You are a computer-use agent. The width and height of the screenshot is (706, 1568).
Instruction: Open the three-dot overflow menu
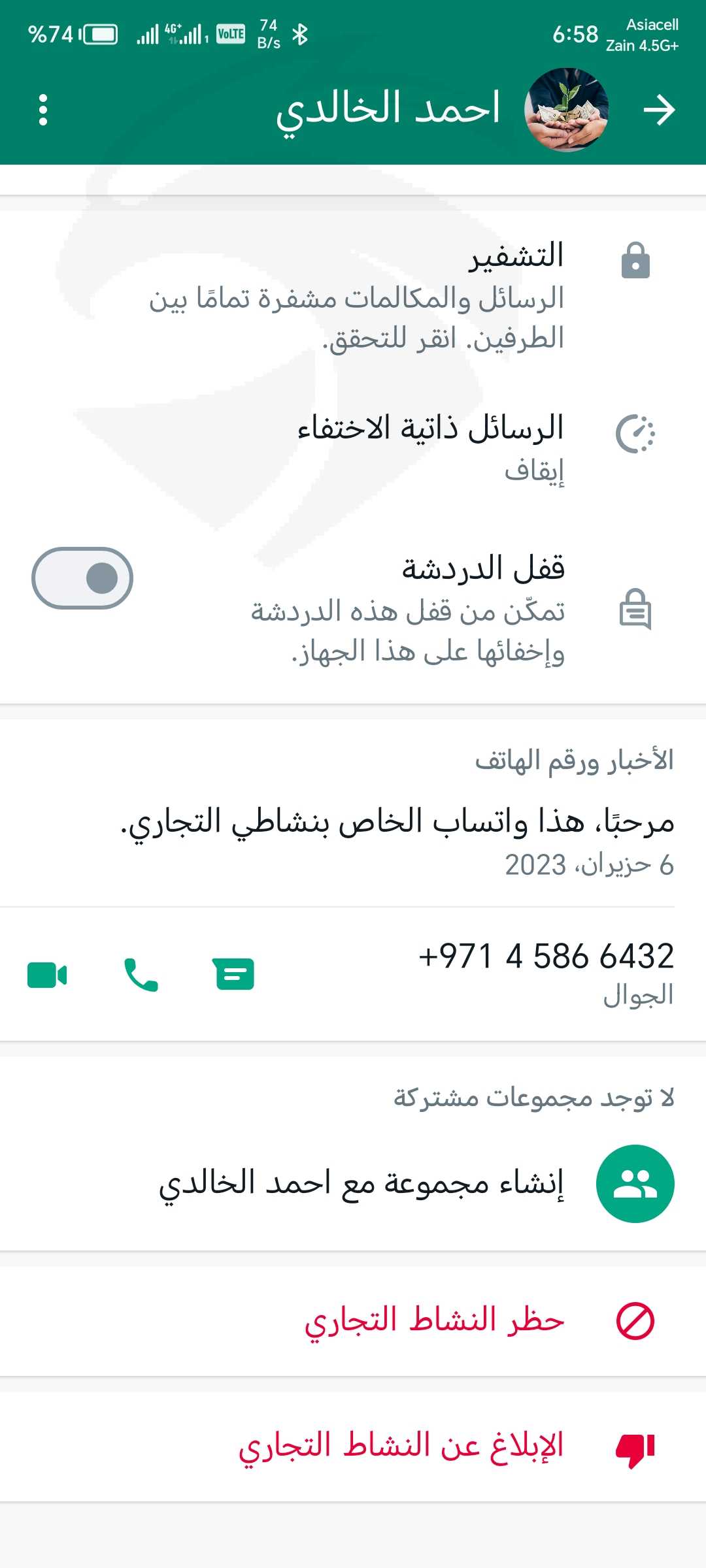43,110
